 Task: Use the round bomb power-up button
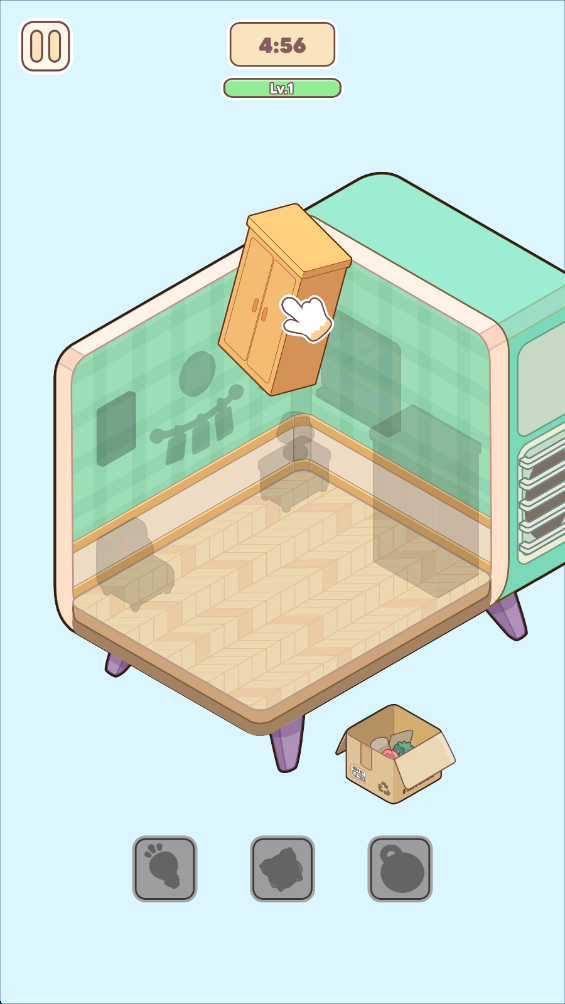point(400,868)
